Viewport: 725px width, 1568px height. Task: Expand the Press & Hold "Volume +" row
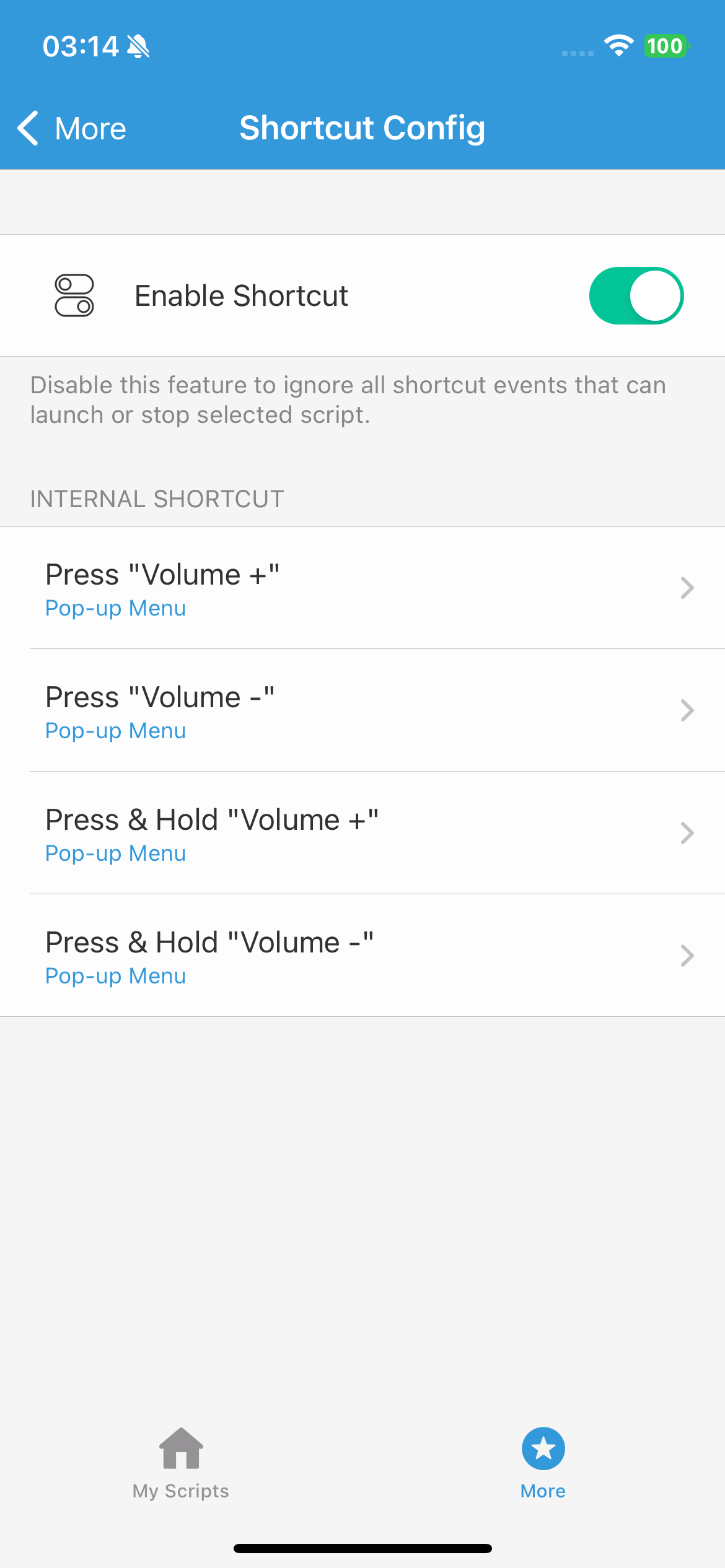click(x=362, y=832)
